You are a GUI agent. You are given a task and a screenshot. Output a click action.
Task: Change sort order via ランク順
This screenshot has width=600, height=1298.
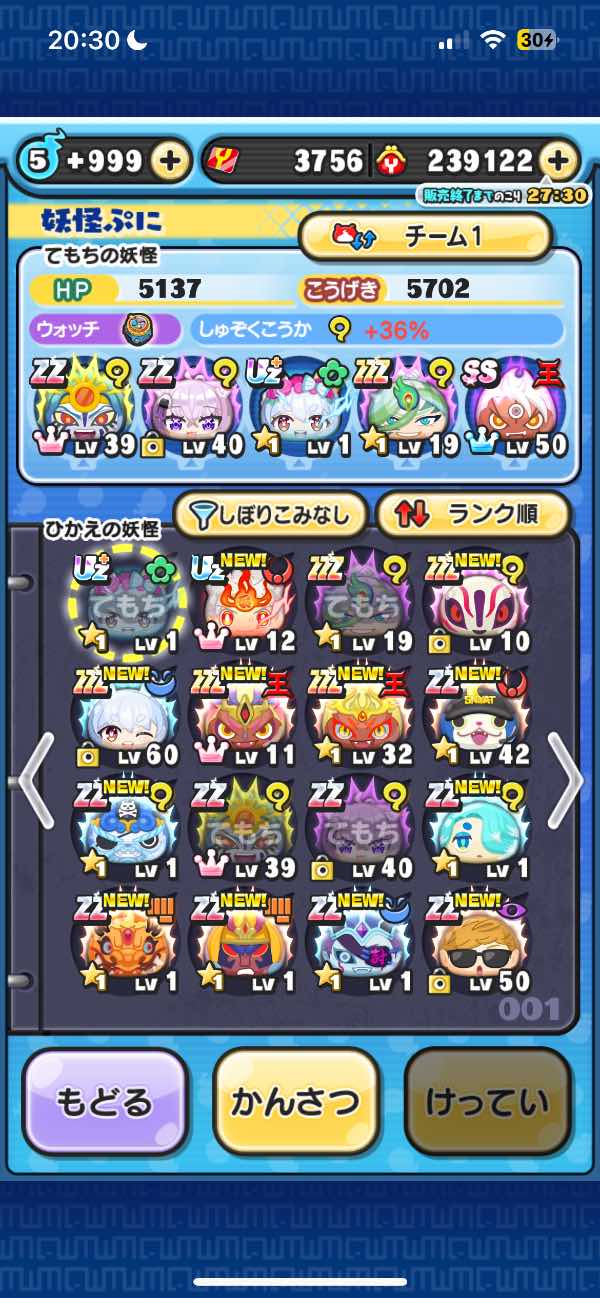point(472,515)
